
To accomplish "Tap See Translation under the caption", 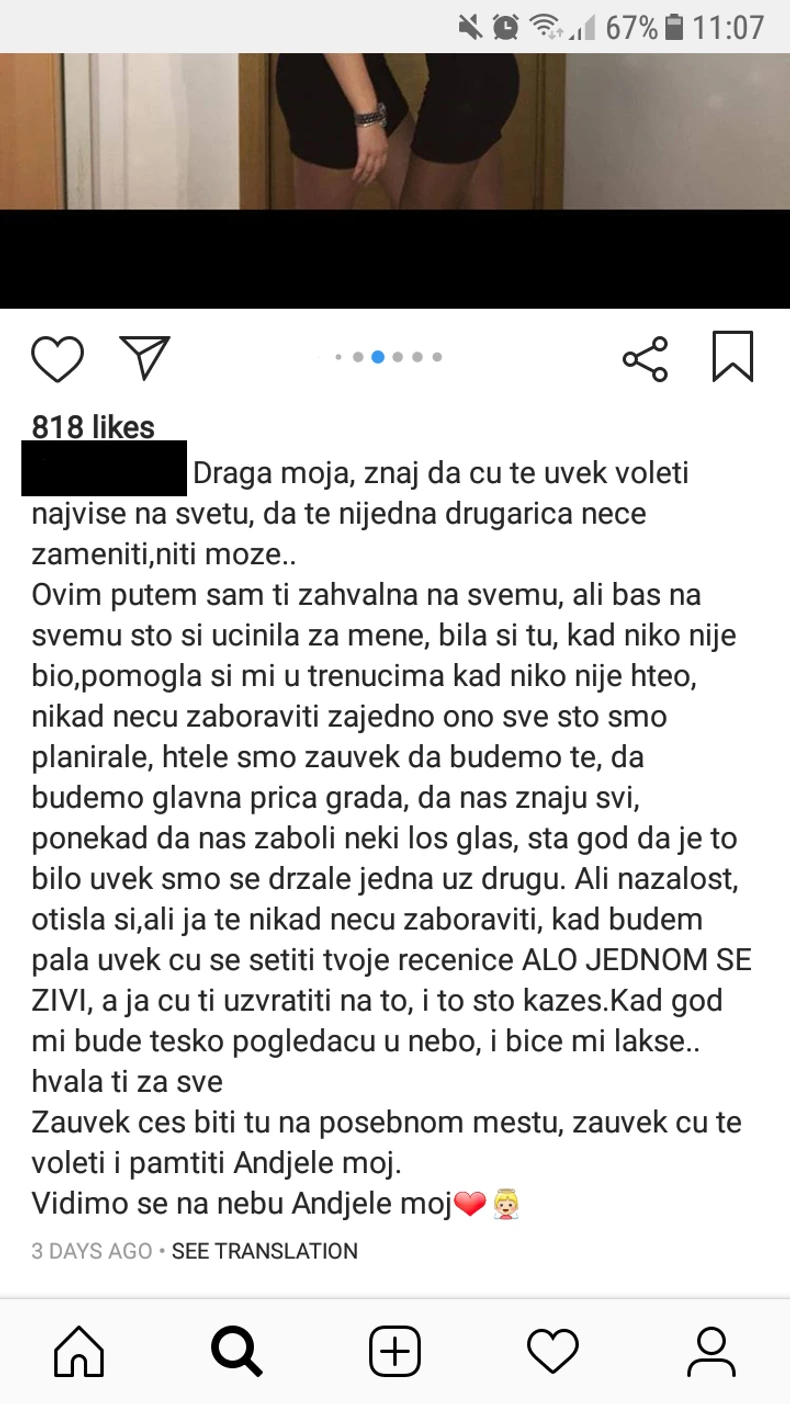I will pos(264,1250).
